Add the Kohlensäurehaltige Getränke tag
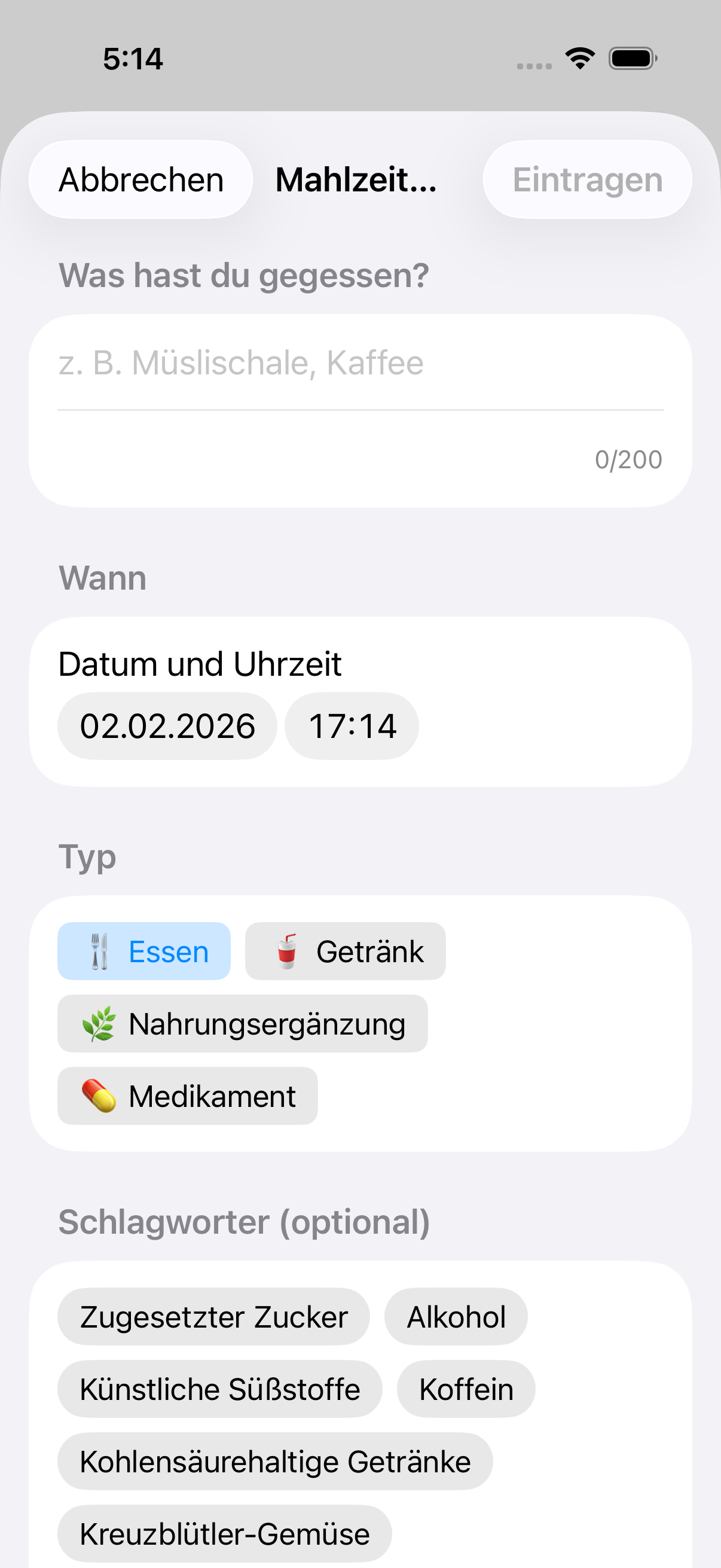 pos(275,1462)
